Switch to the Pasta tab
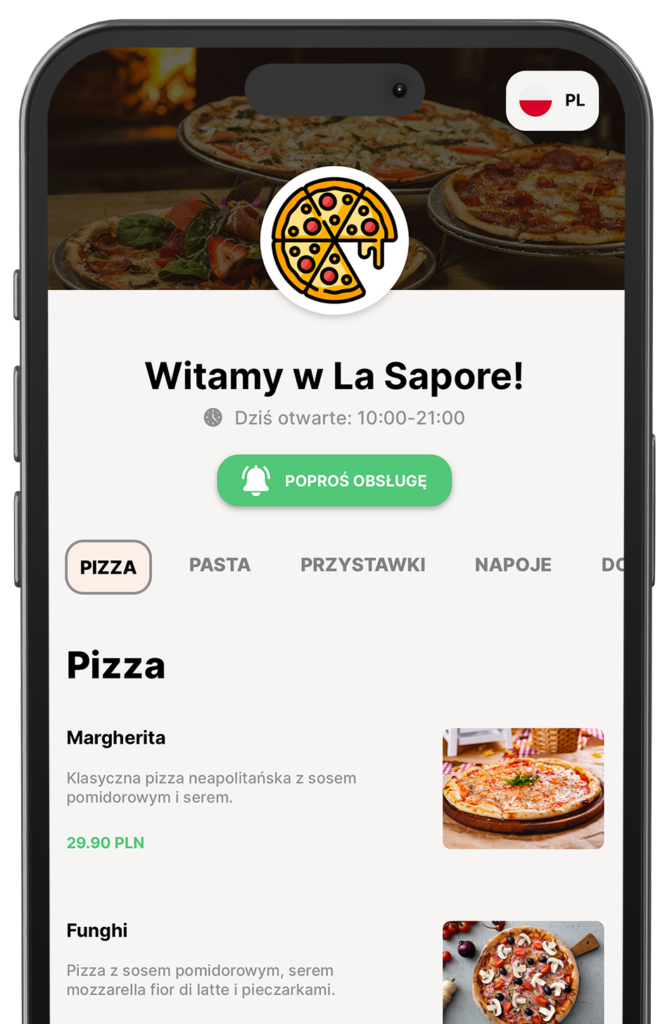The width and height of the screenshot is (667, 1024). coord(220,565)
